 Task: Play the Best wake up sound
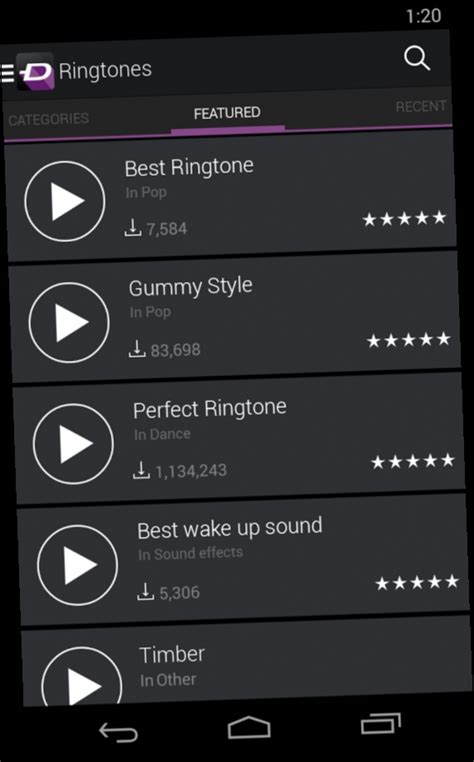click(x=77, y=565)
